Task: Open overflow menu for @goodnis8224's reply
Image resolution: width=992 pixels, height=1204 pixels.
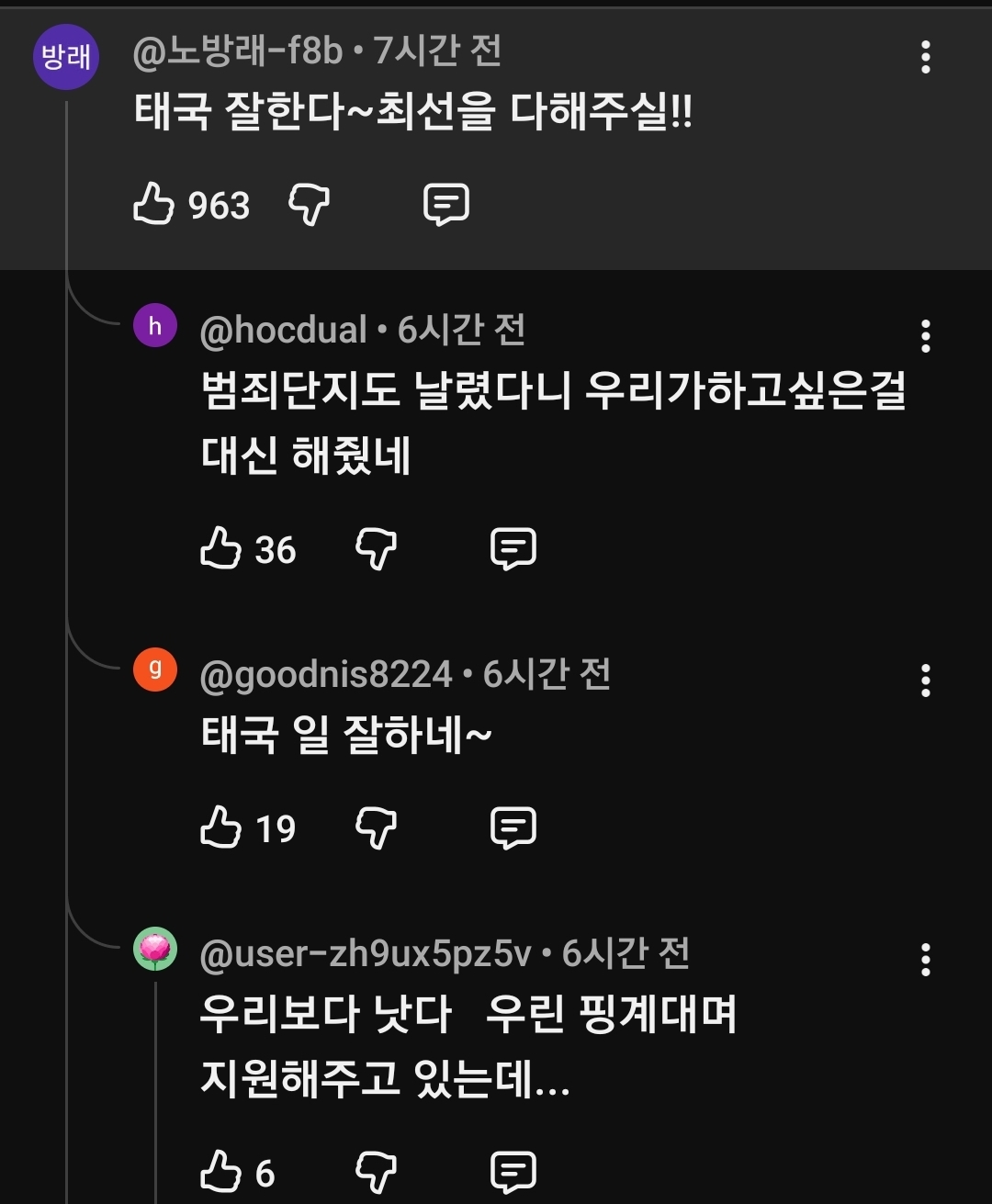Action: (925, 681)
